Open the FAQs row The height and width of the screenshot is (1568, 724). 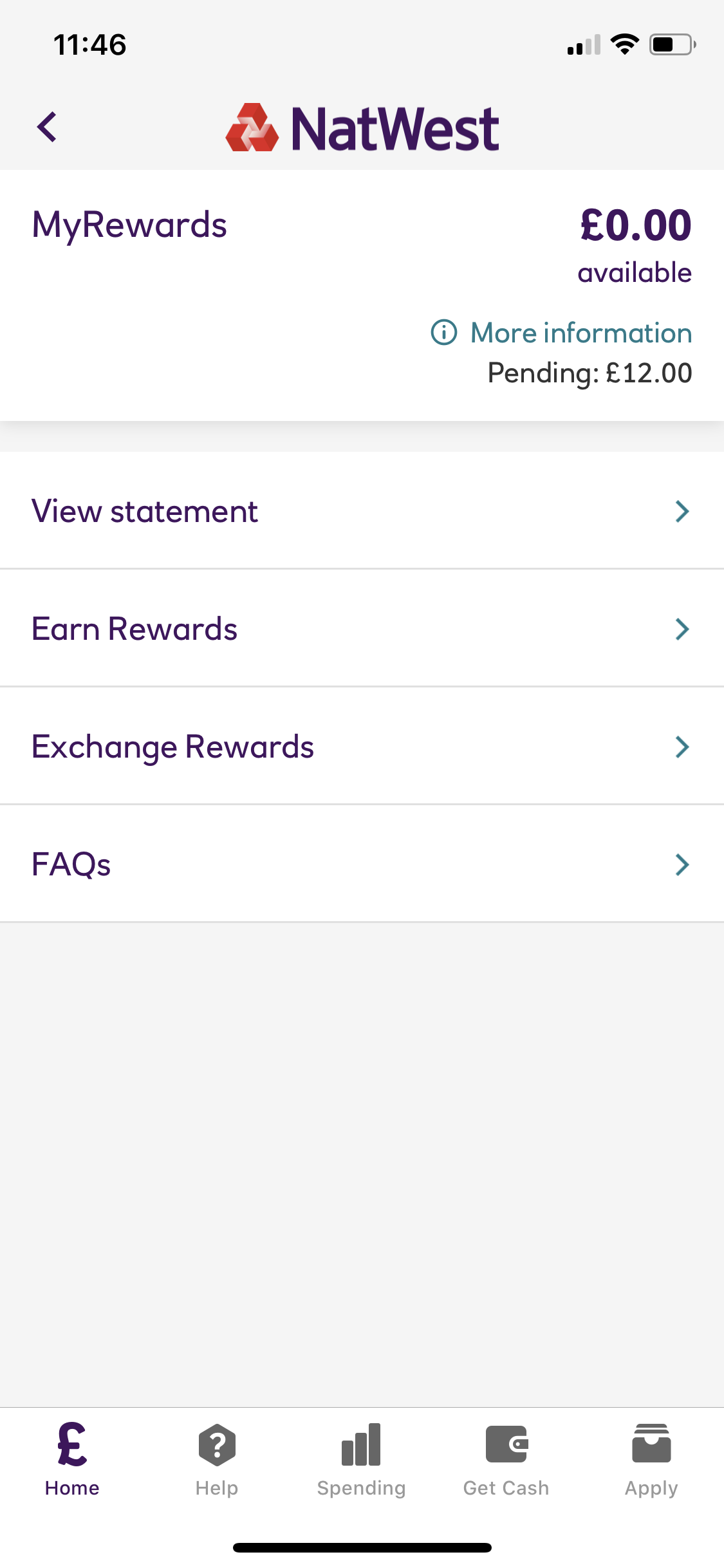(362, 864)
